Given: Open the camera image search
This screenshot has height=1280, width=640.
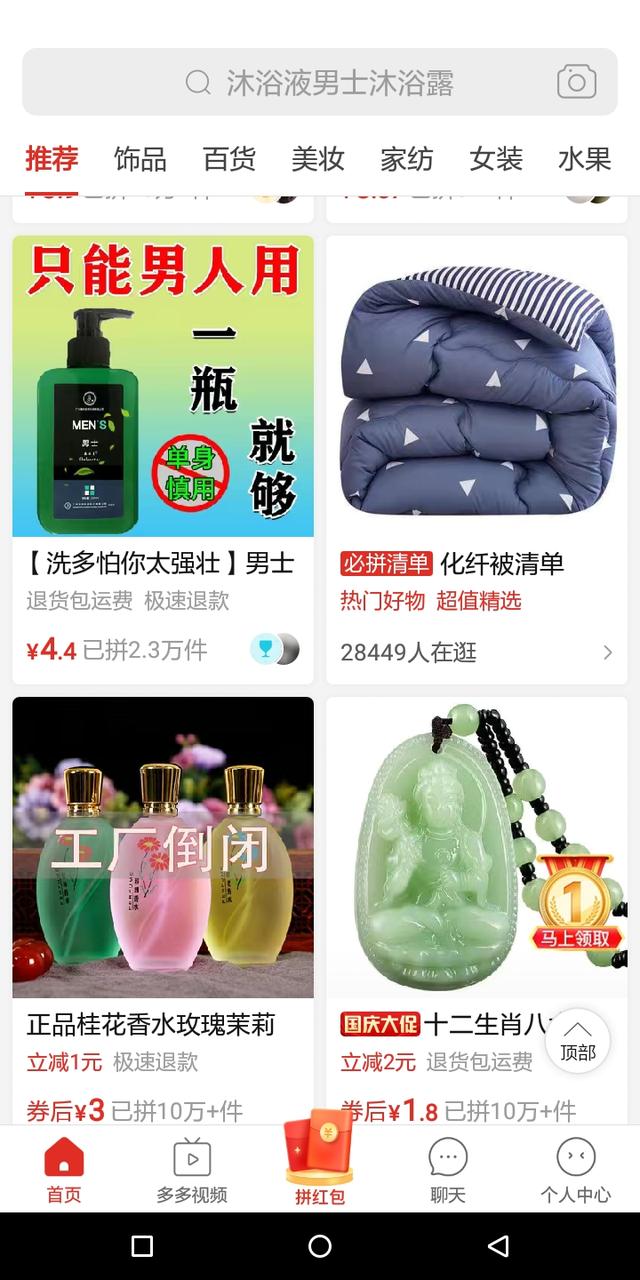Looking at the screenshot, I should (576, 82).
